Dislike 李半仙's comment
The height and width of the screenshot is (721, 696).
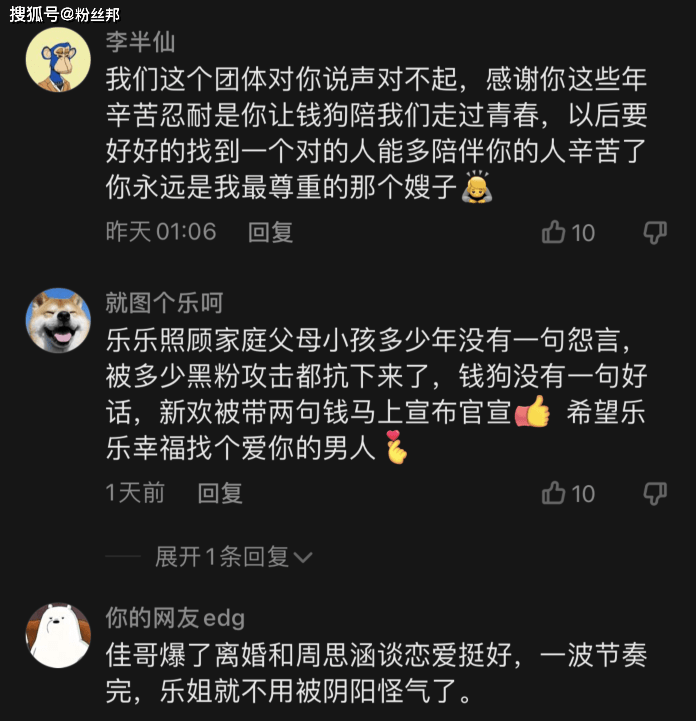pyautogui.click(x=654, y=233)
